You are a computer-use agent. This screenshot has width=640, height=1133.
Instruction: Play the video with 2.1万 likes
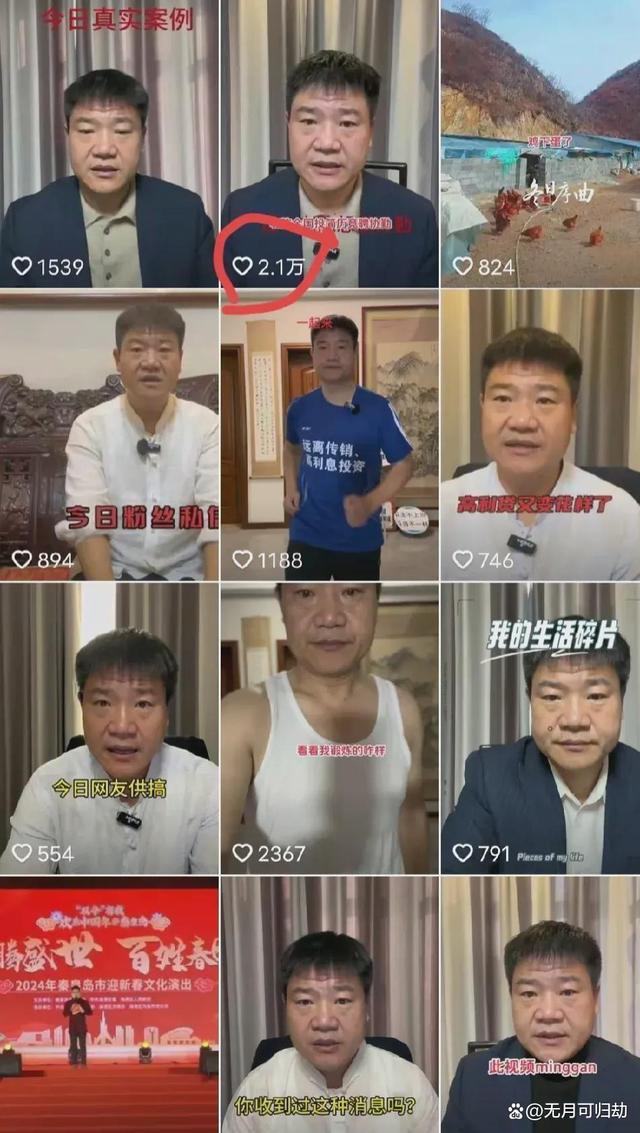(329, 144)
